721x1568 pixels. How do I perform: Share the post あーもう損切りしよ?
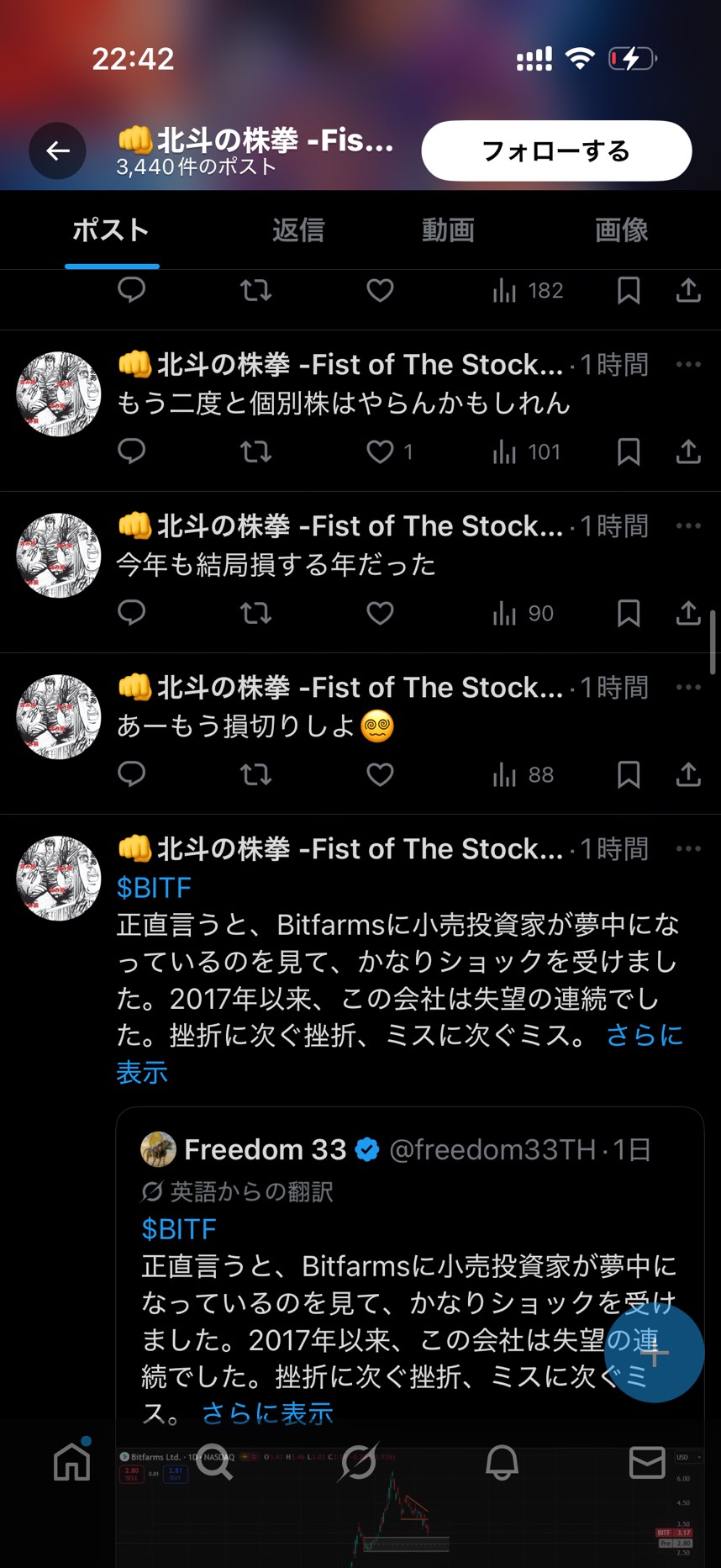tap(688, 774)
